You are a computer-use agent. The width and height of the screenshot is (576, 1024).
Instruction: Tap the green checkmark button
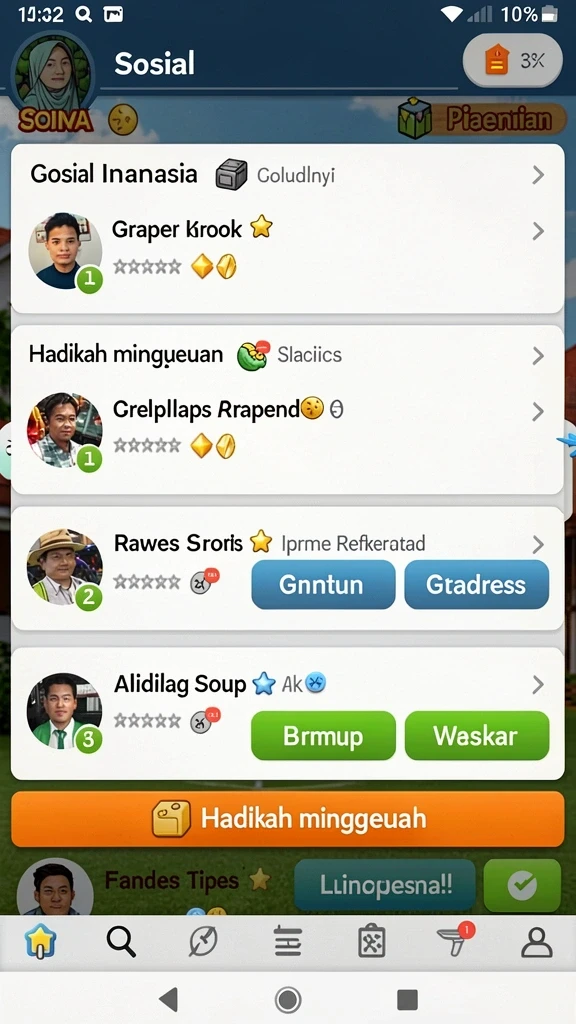coord(522,886)
